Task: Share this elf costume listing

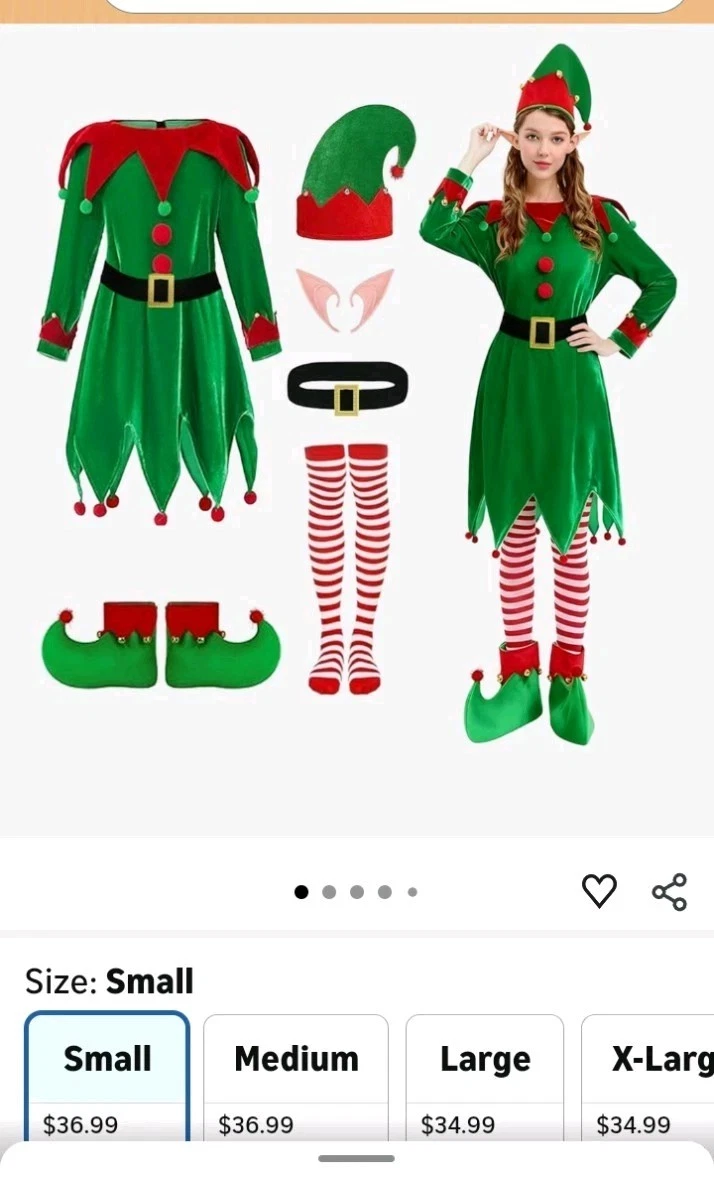Action: (x=669, y=892)
